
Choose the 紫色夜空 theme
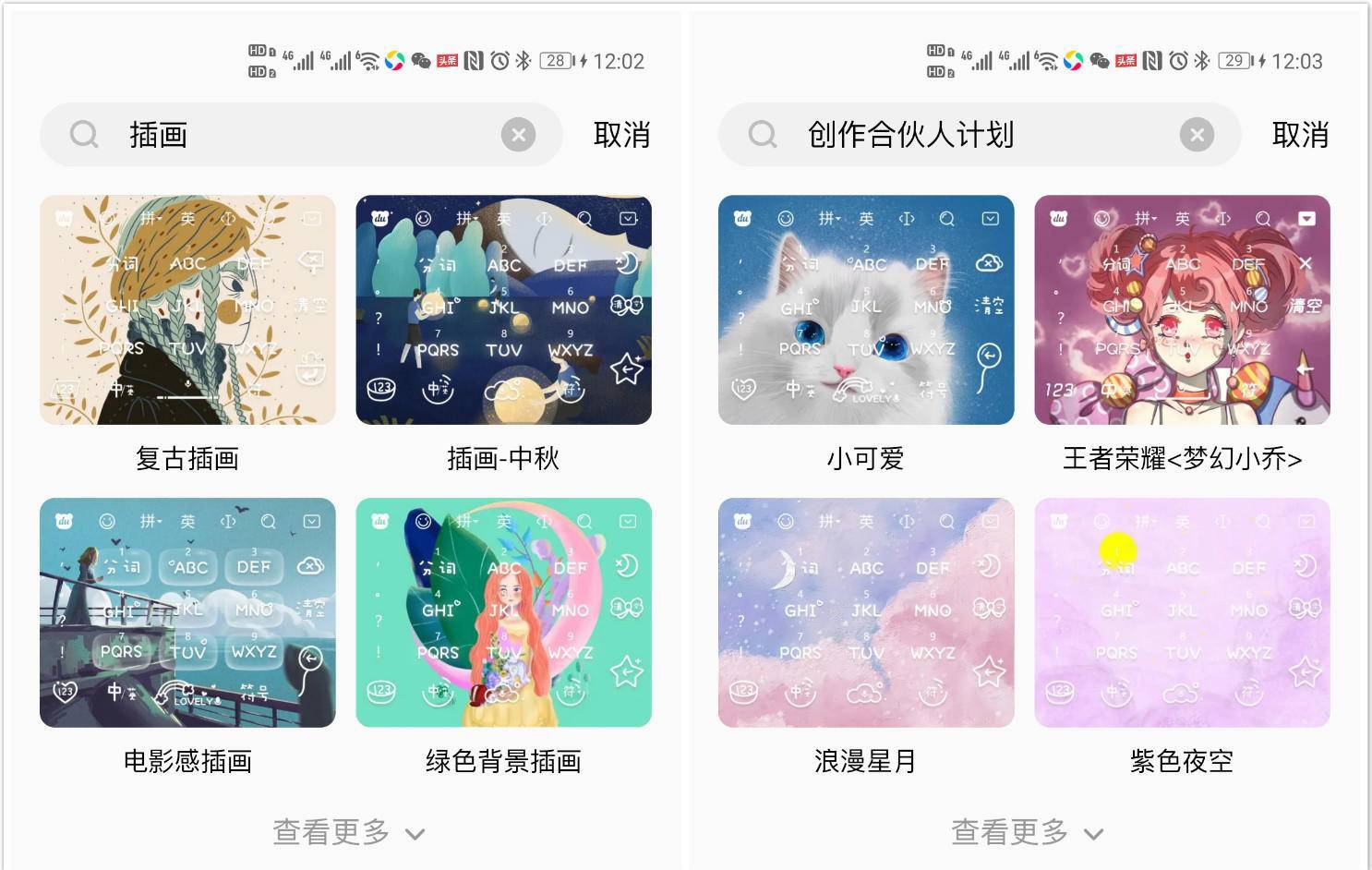(x=1182, y=612)
